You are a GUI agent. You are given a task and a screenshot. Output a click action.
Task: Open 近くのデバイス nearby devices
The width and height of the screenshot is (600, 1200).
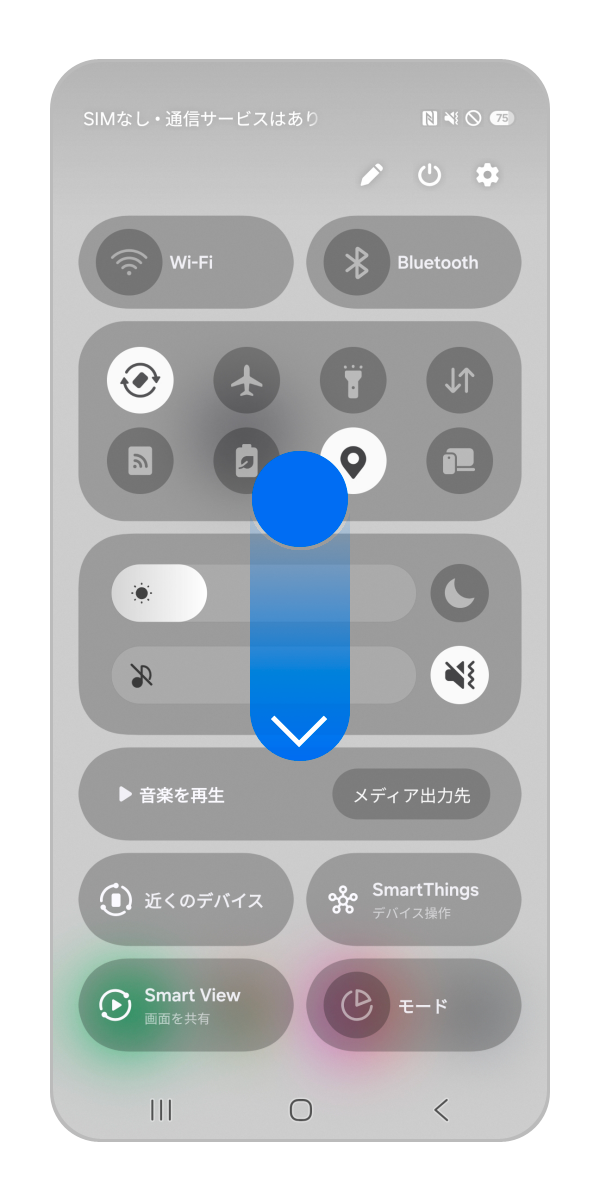186,900
